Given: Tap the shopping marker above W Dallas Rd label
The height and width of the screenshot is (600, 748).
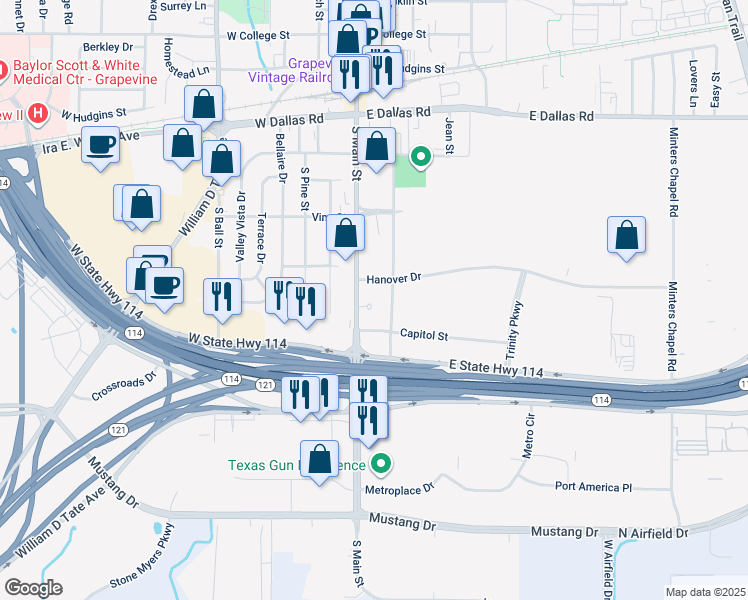Looking at the screenshot, I should pos(203,105).
